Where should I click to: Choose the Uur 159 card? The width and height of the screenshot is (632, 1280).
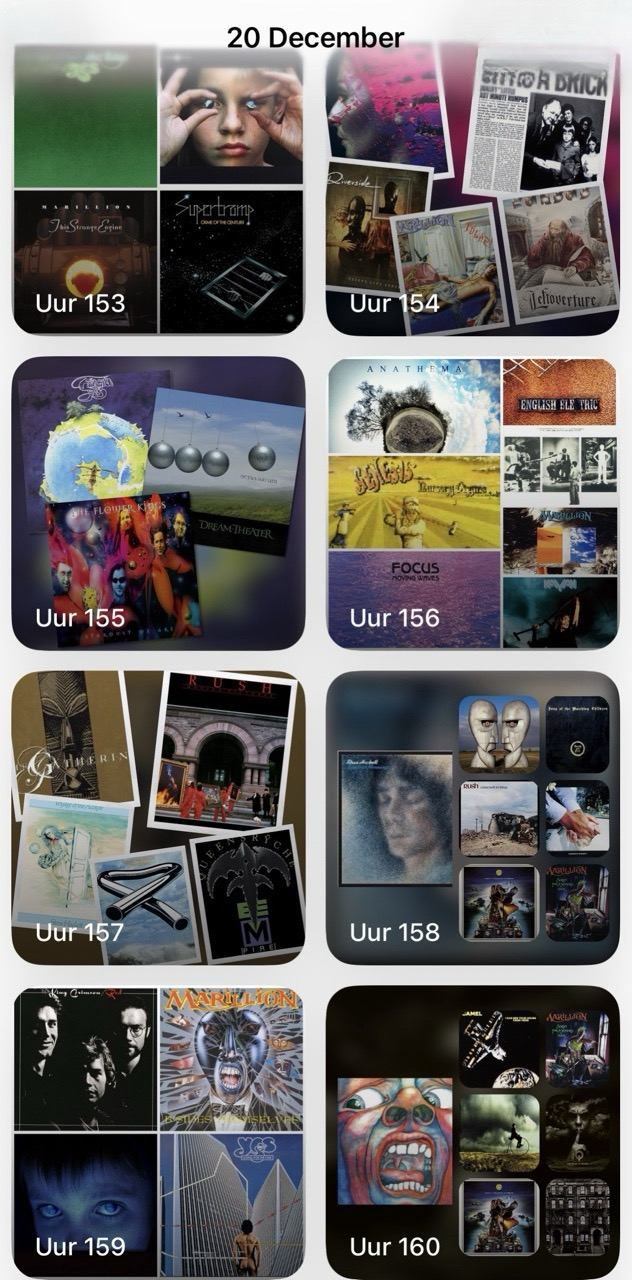click(158, 1132)
